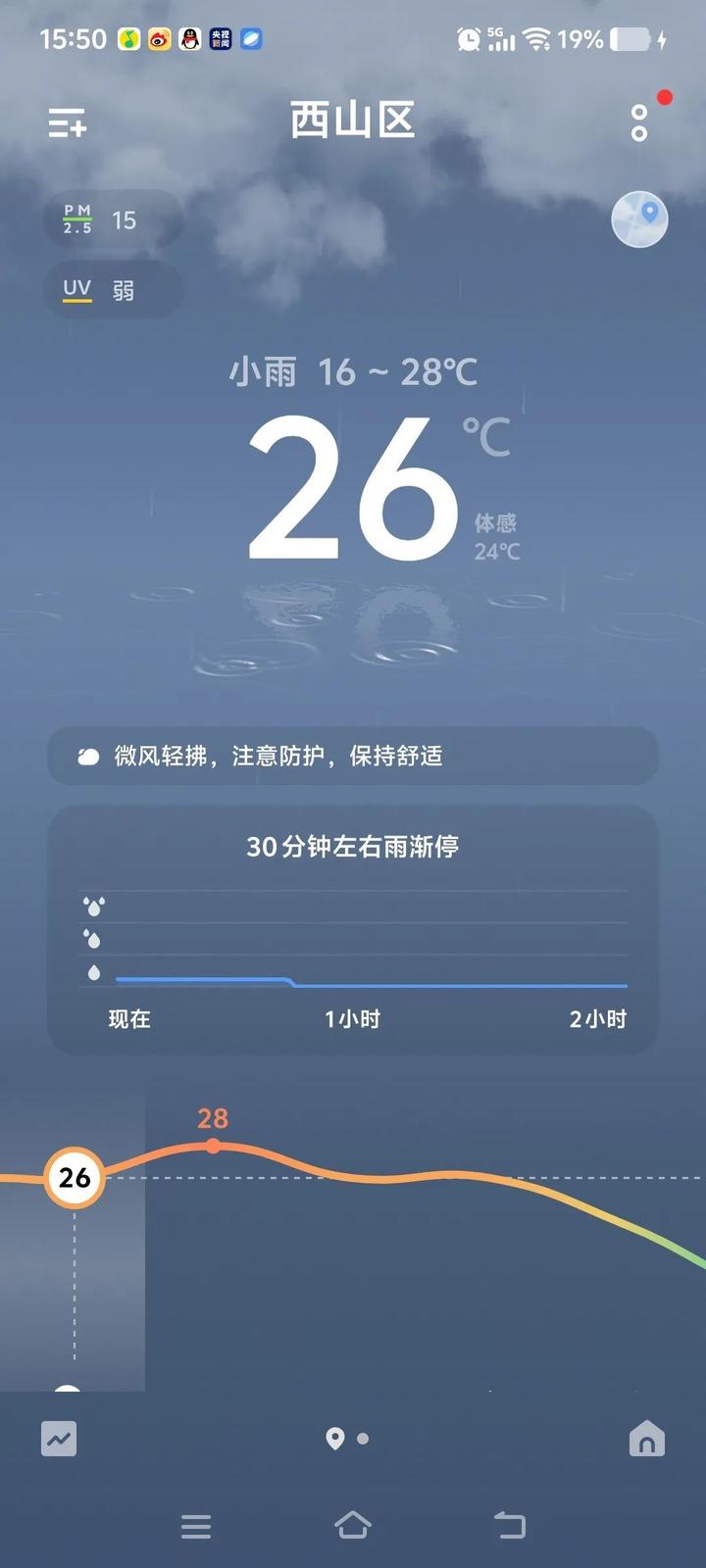Open the trend chart icon
Screen dimensions: 706x1568
59,1439
